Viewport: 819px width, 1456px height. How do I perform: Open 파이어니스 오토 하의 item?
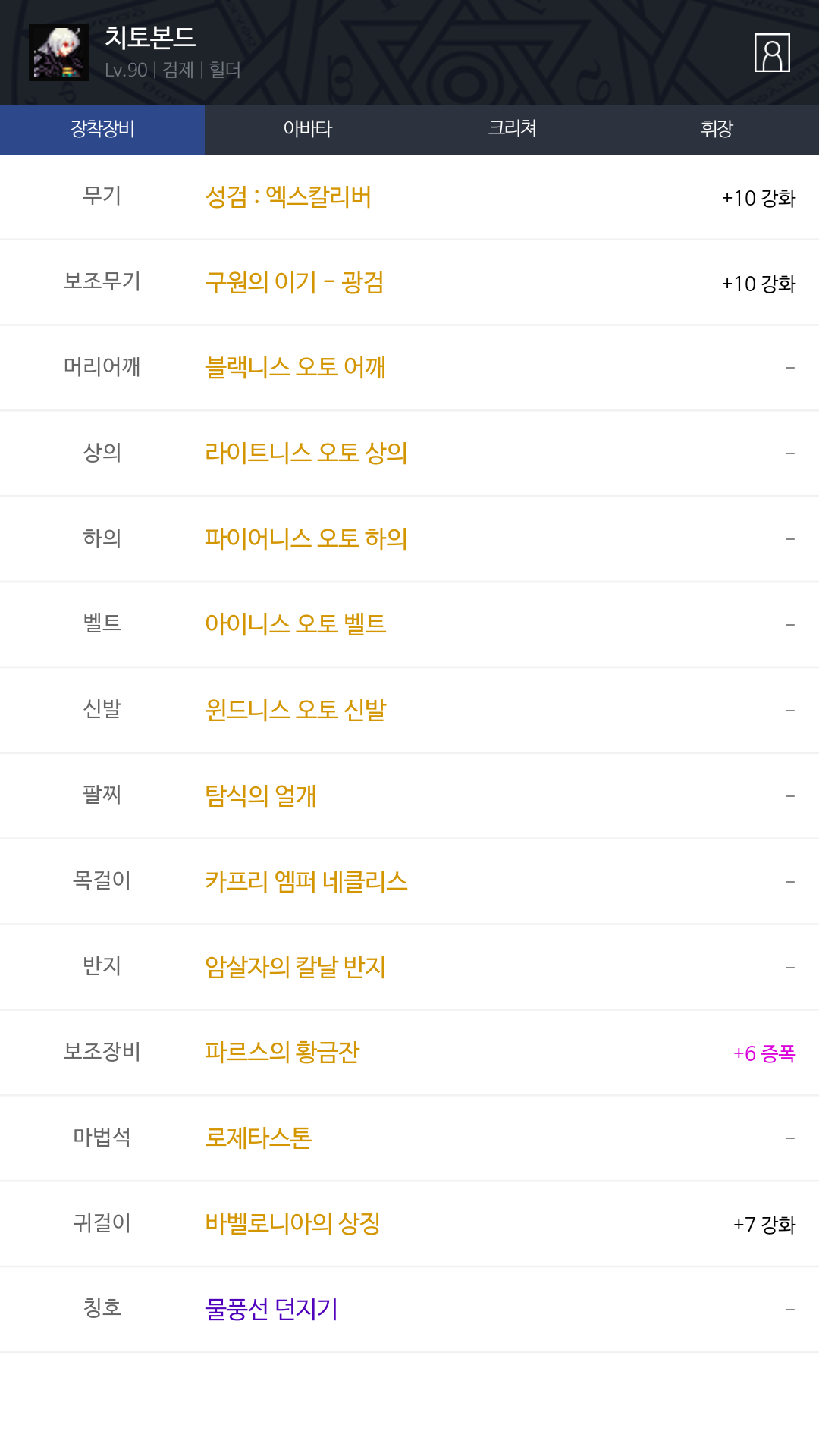pos(306,539)
